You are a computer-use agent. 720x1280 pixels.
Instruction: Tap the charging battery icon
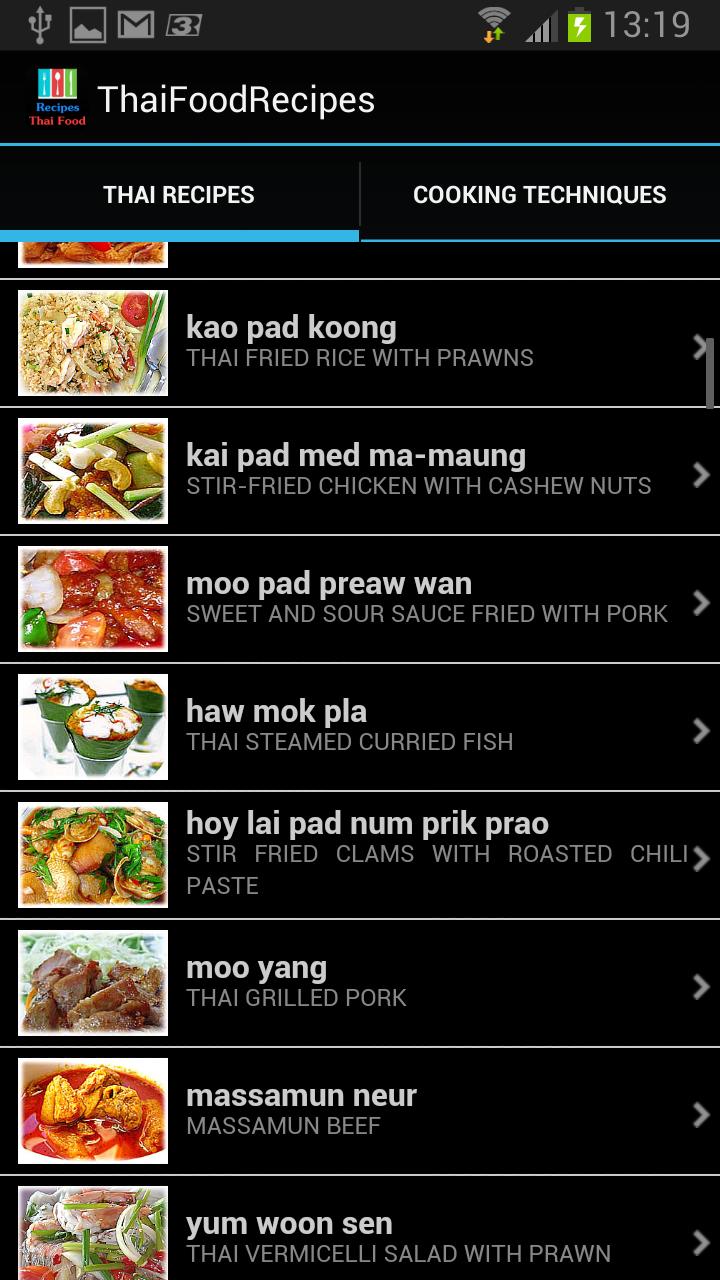point(580,24)
